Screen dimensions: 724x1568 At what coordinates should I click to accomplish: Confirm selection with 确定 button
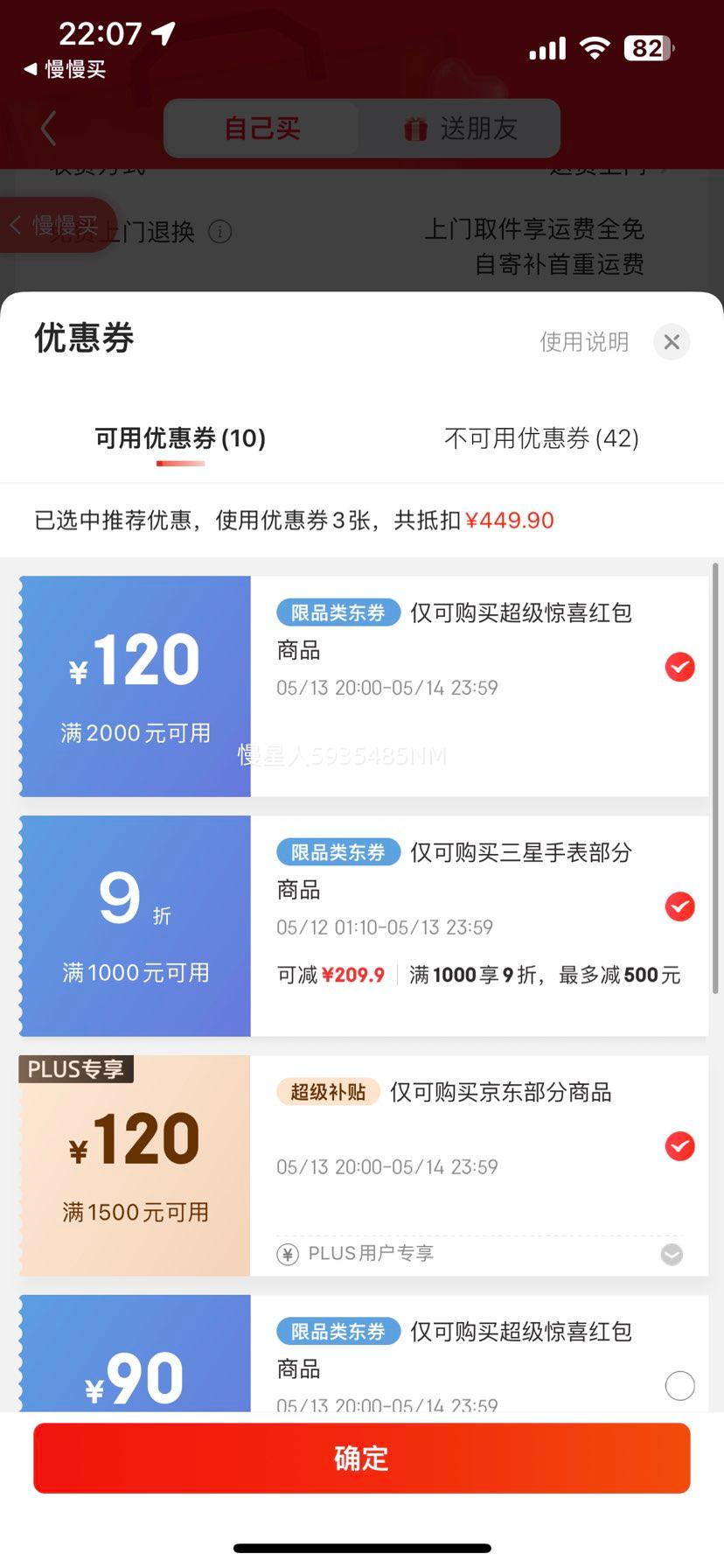point(362,1458)
